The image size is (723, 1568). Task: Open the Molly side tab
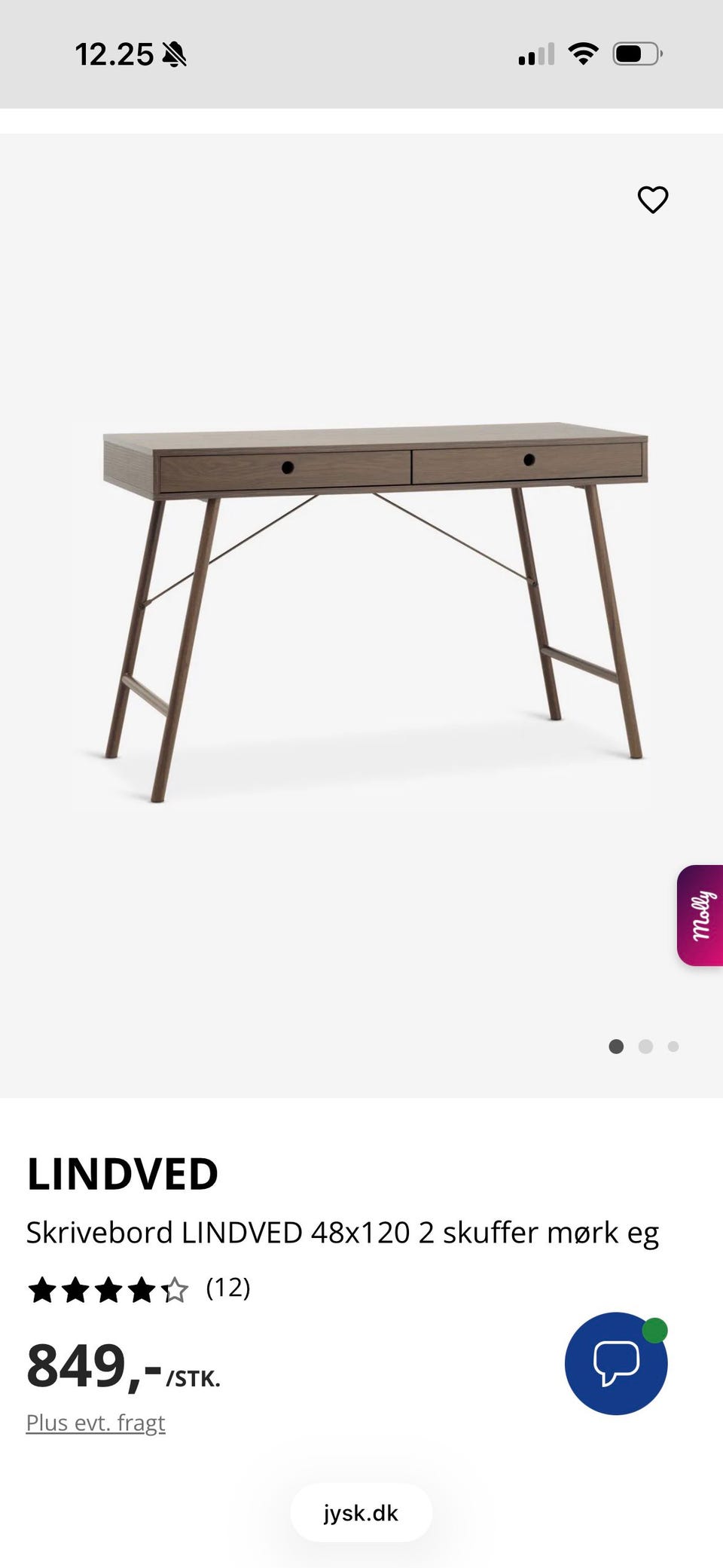pos(700,915)
